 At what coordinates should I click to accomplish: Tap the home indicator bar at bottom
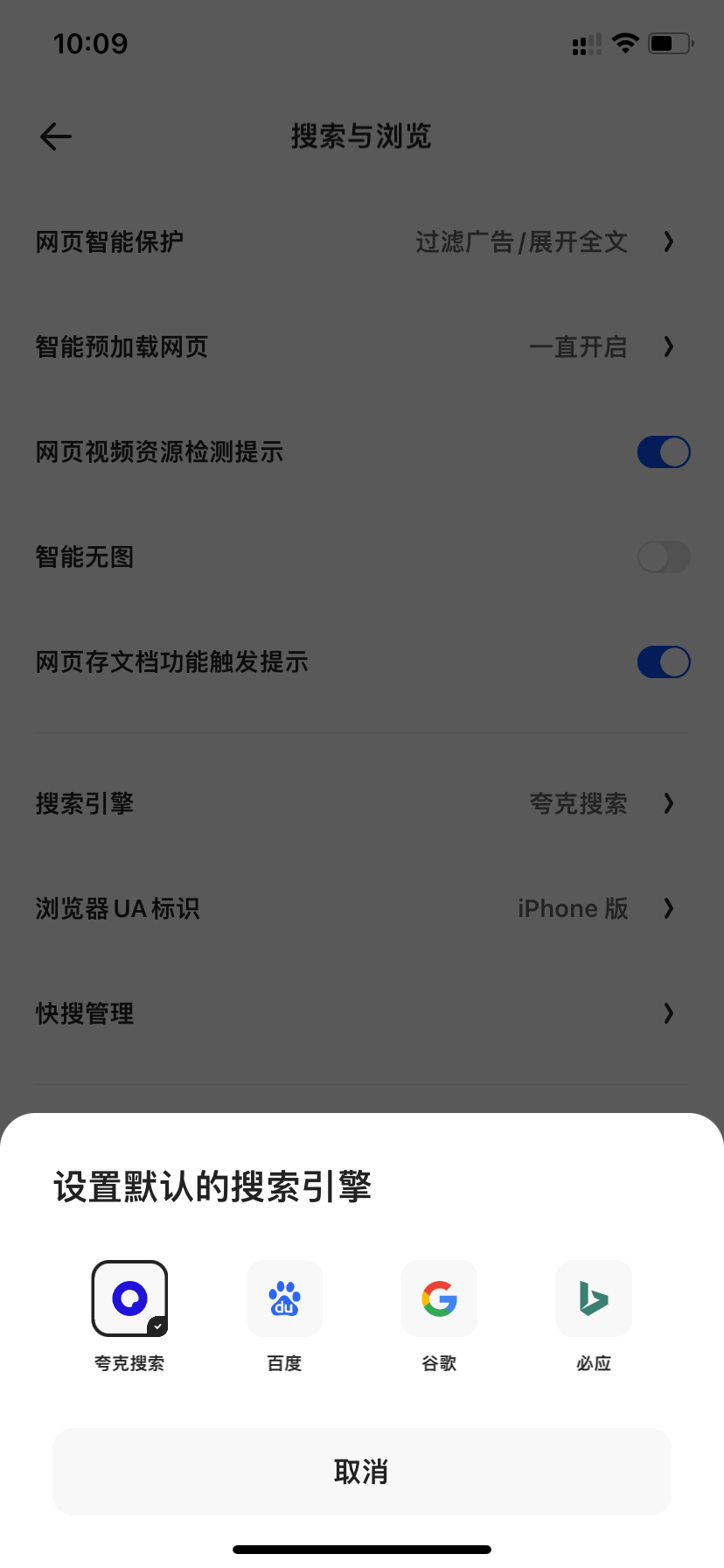coord(362,1548)
